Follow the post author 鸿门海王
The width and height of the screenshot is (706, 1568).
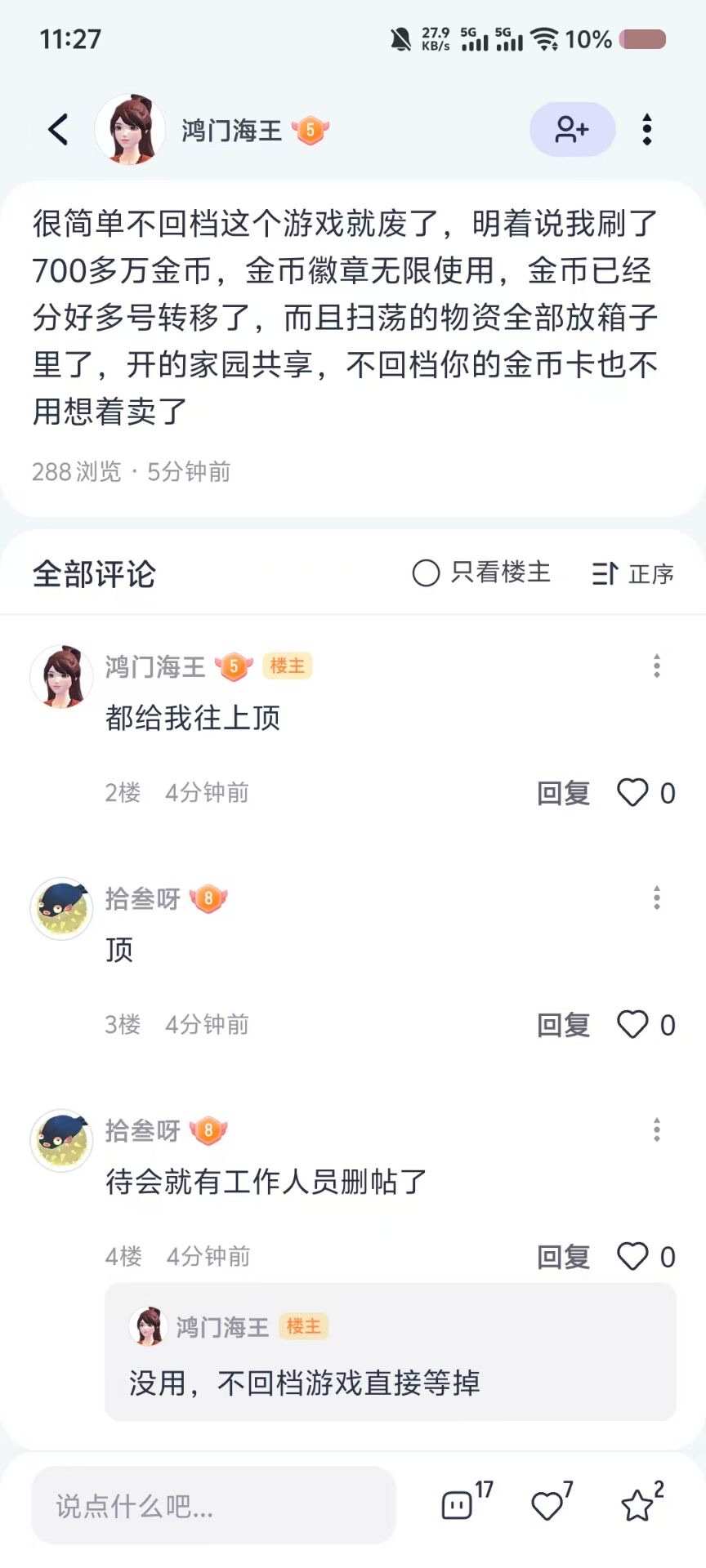[x=572, y=129]
